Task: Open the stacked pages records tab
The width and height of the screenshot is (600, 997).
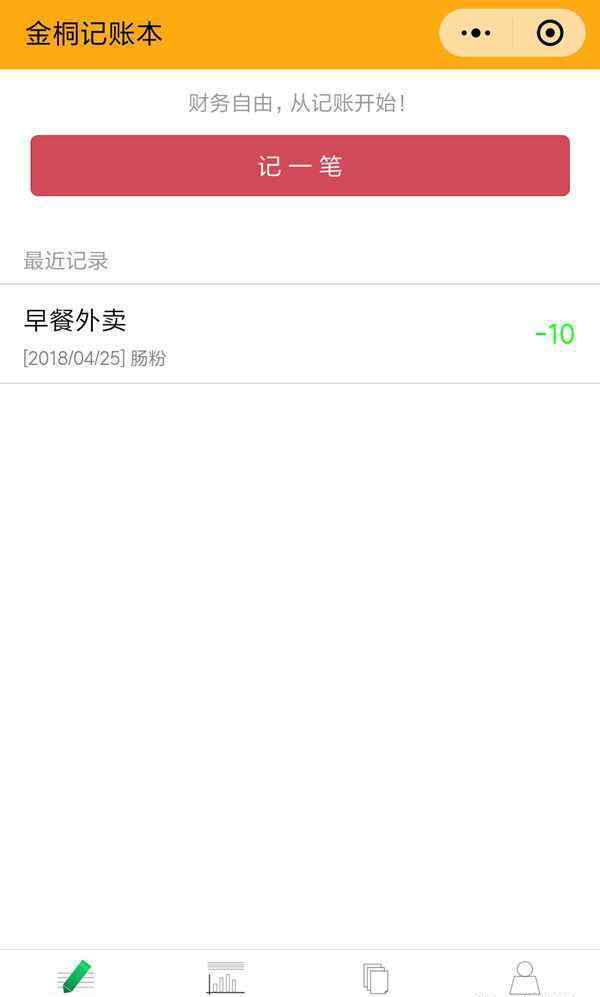Action: click(376, 978)
